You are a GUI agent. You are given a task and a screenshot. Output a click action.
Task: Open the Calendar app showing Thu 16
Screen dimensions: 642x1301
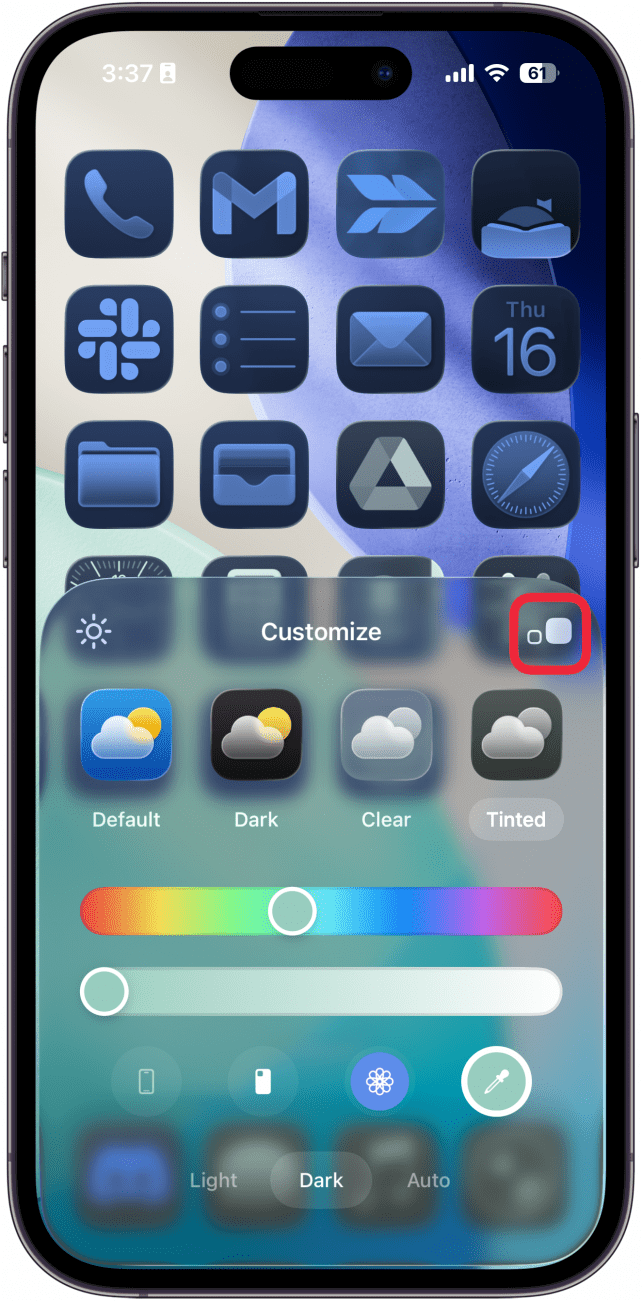(x=525, y=340)
